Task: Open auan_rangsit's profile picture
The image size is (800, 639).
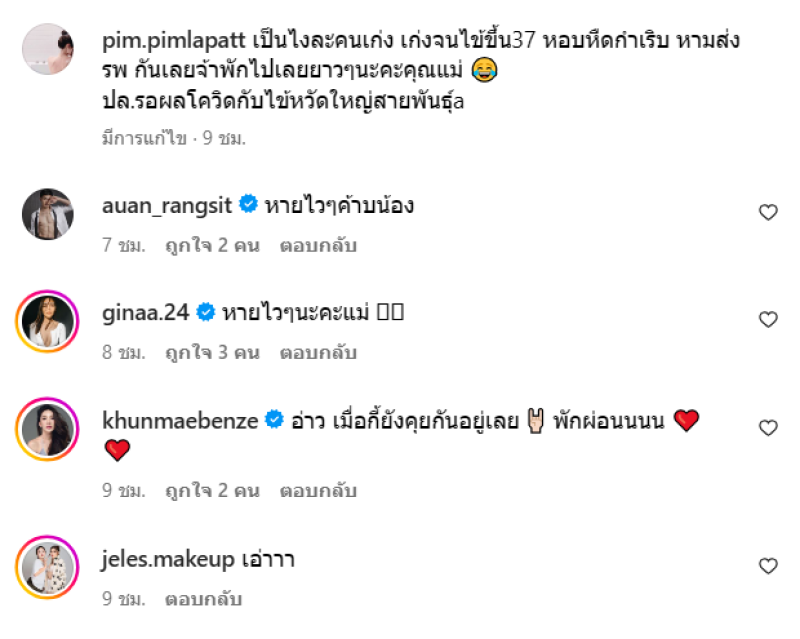Action: point(47,214)
